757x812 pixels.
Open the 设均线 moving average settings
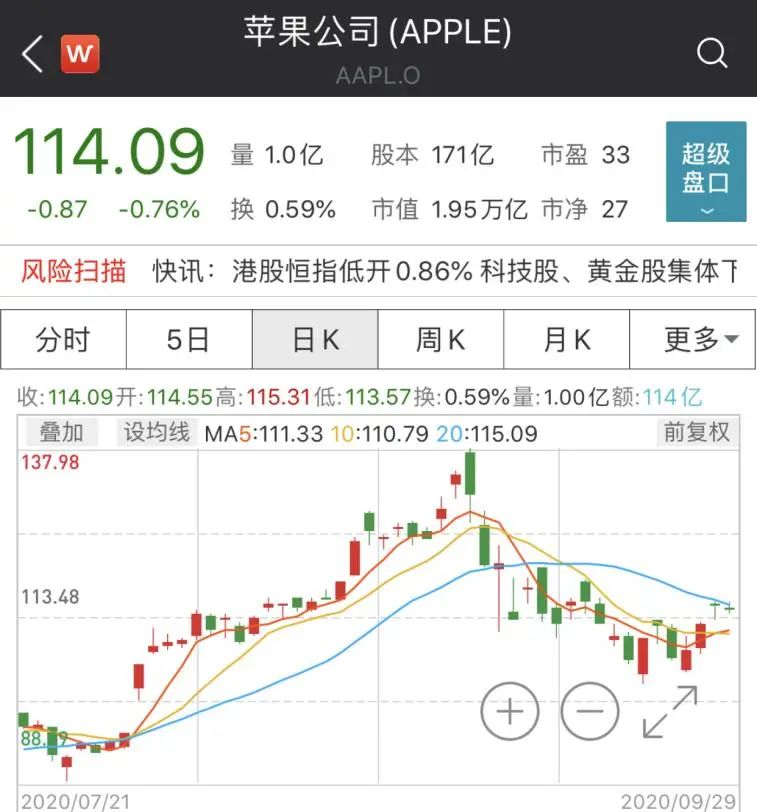[x=156, y=432]
